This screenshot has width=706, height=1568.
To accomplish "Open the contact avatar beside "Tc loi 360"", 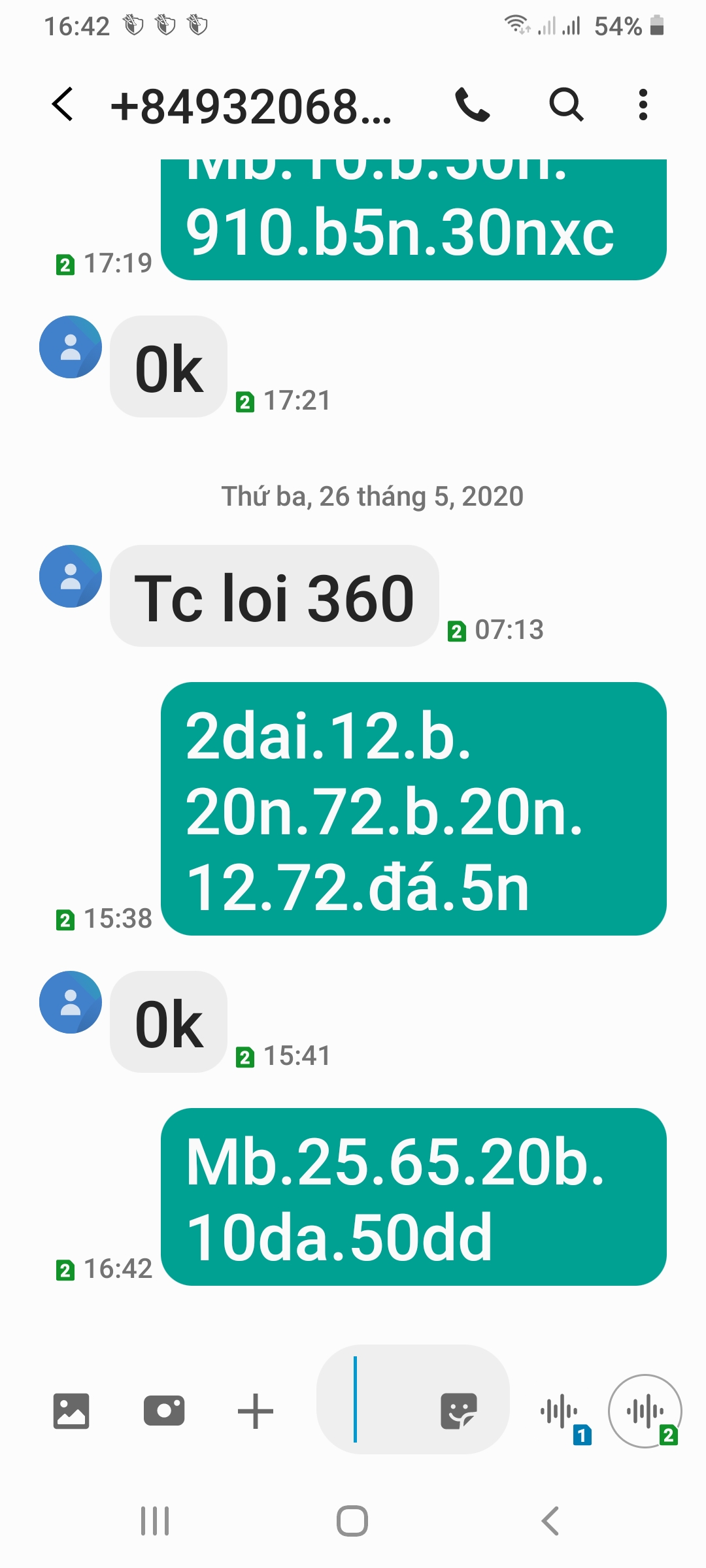I will (71, 576).
